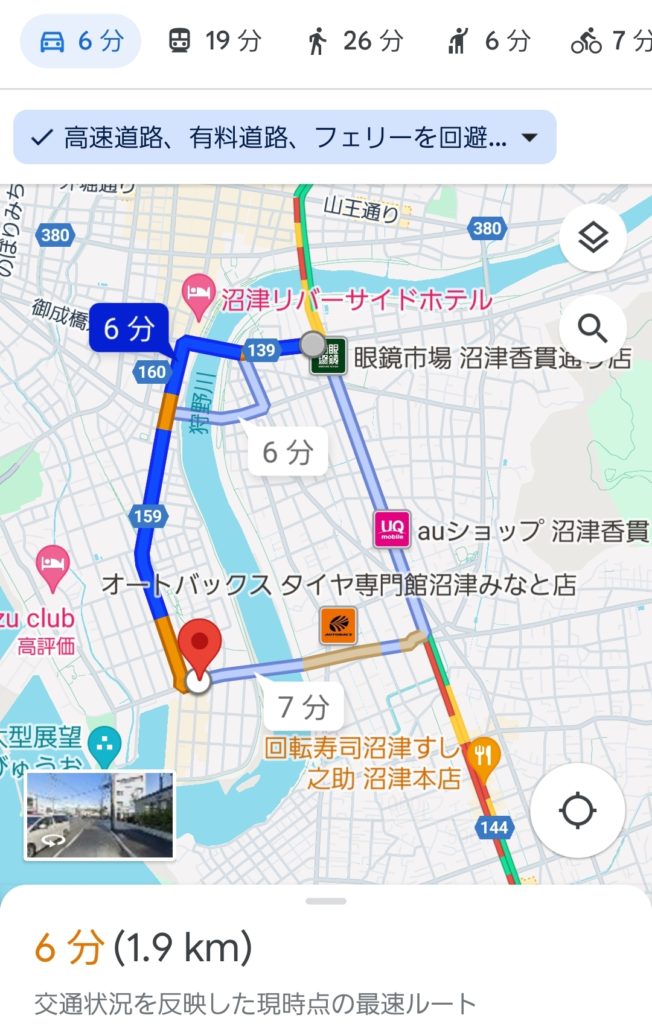Expand the 高速道路、有料道路 route options dropdown
The image size is (652, 1024).
pos(284,138)
